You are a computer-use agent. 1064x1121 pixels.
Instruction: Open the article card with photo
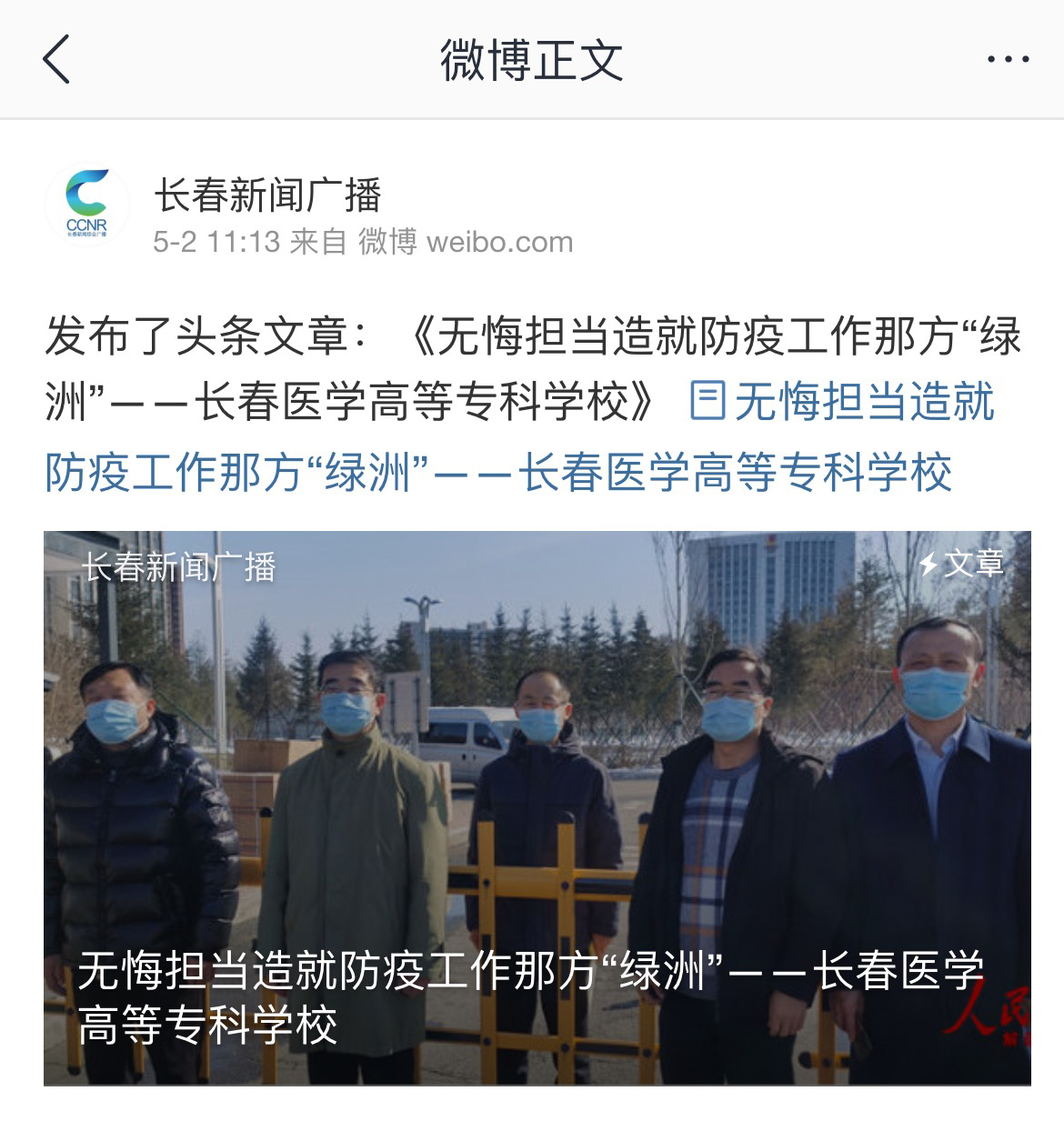point(537,807)
